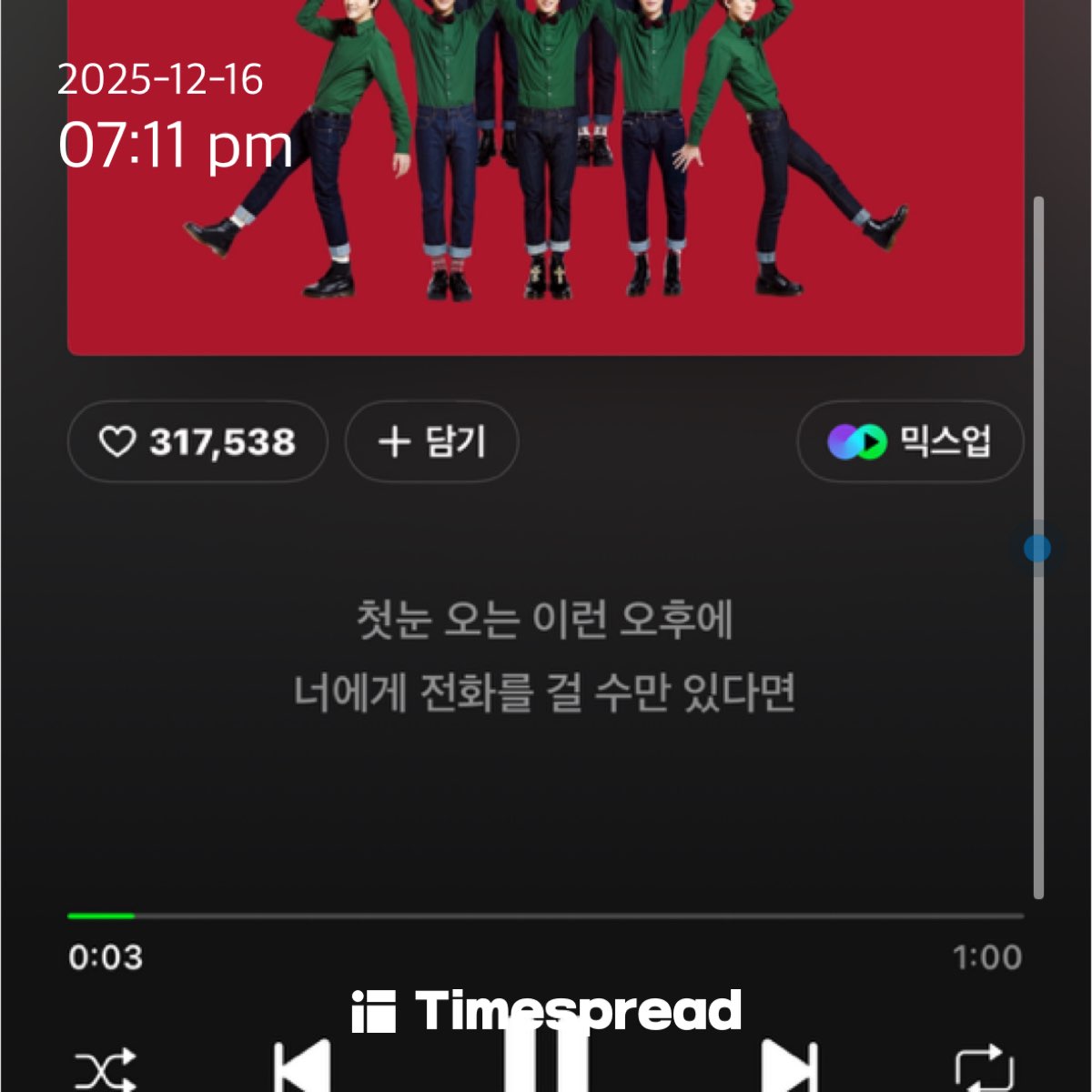Open the 믹스업 mix feature

tap(910, 442)
